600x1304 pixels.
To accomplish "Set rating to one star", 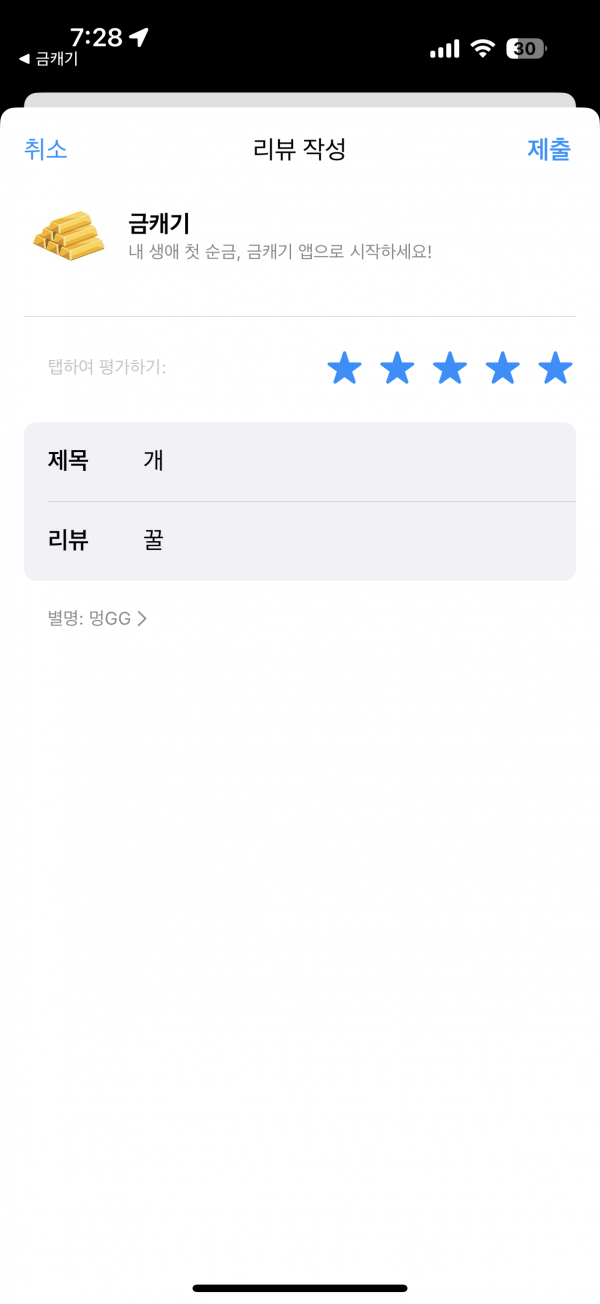I will tap(344, 368).
